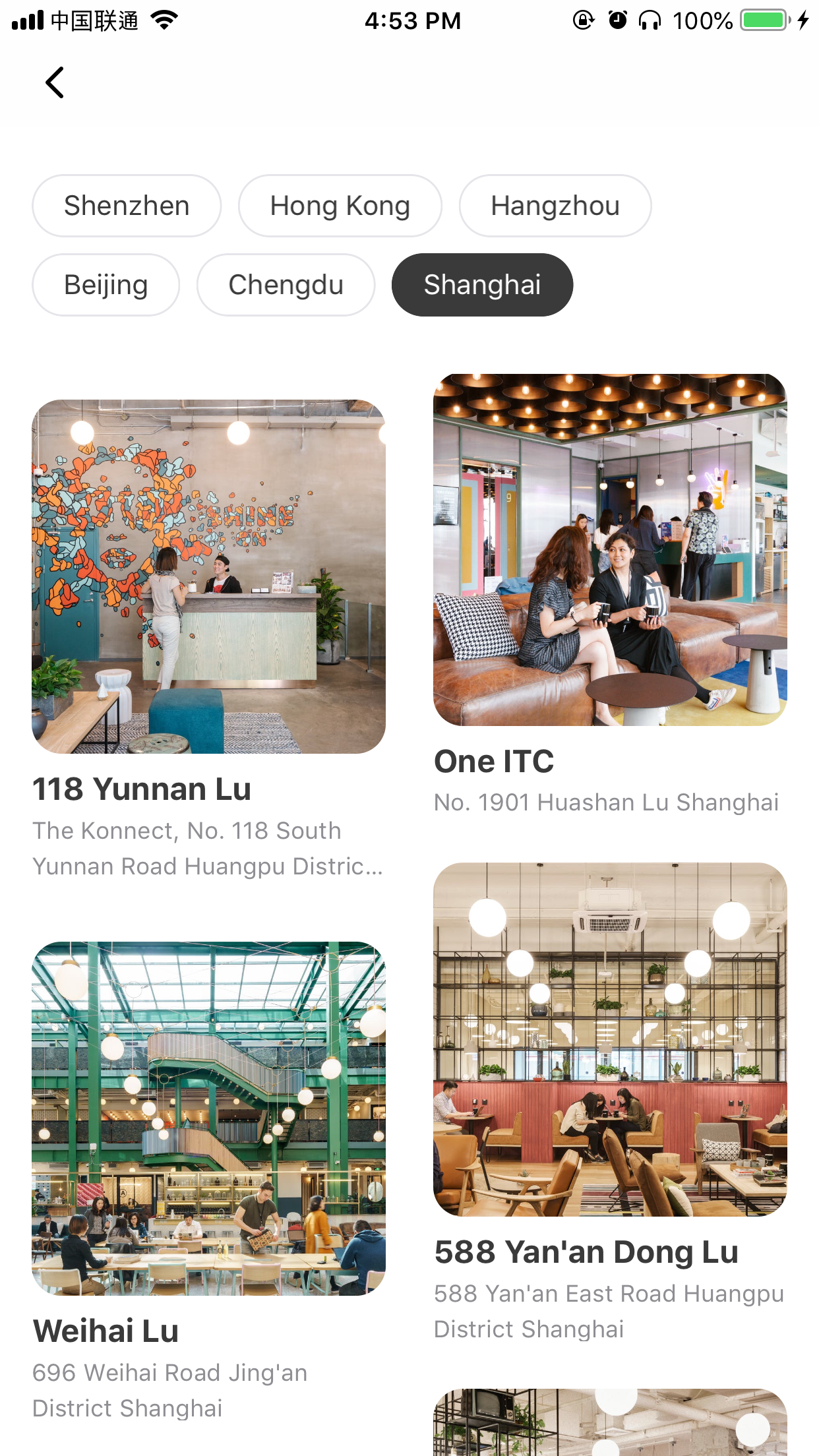The width and height of the screenshot is (819, 1456).
Task: Switch to the Beijing chip
Action: click(106, 285)
